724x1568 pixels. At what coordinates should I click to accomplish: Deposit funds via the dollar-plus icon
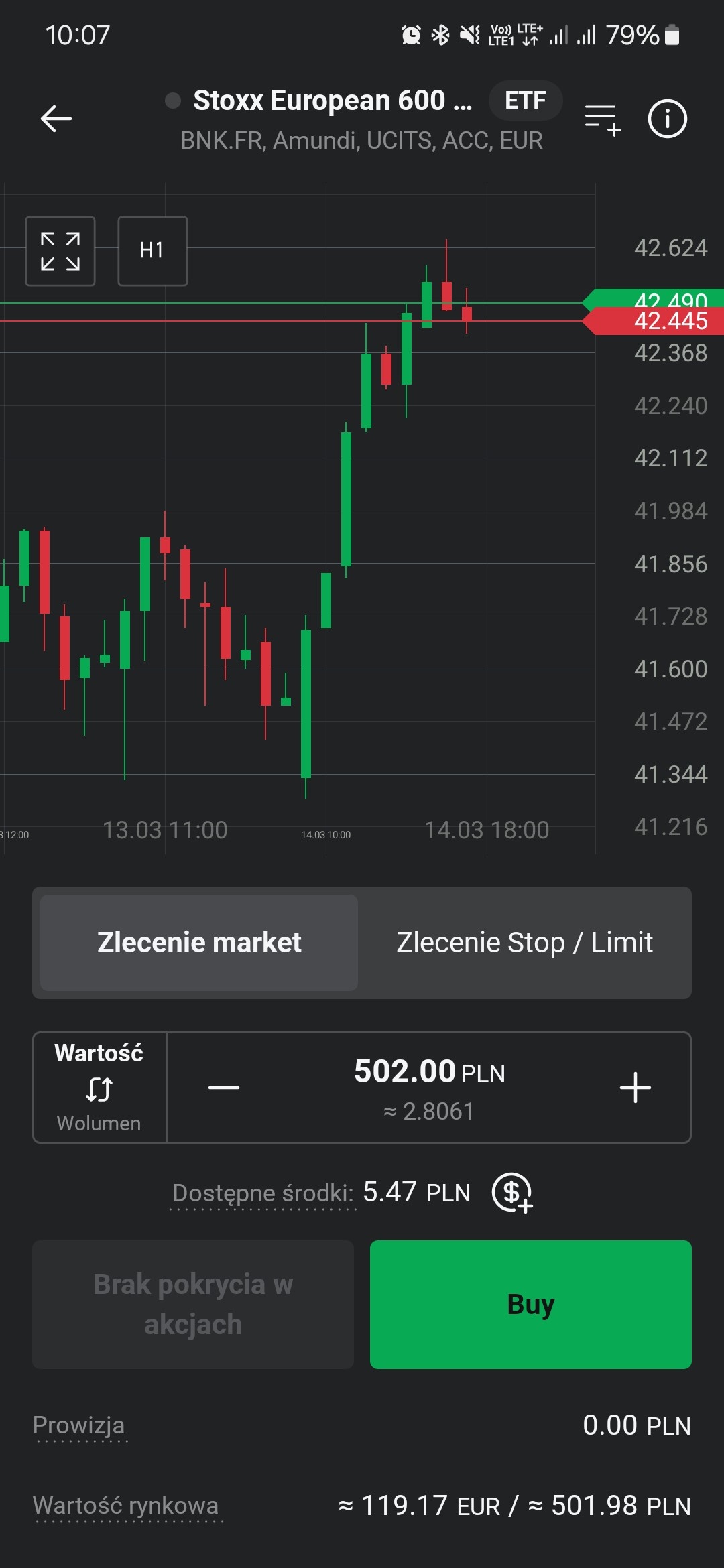pos(512,1193)
